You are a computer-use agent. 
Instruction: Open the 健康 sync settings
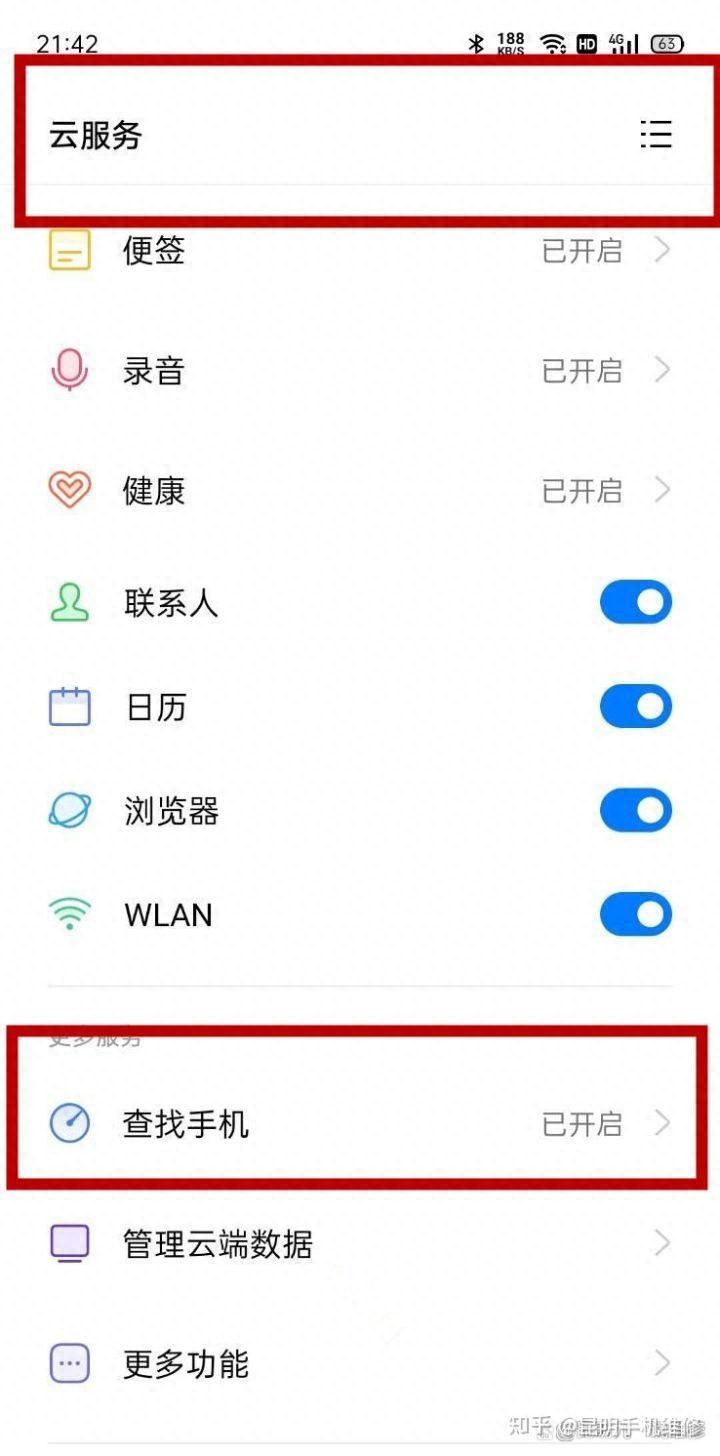(360, 491)
